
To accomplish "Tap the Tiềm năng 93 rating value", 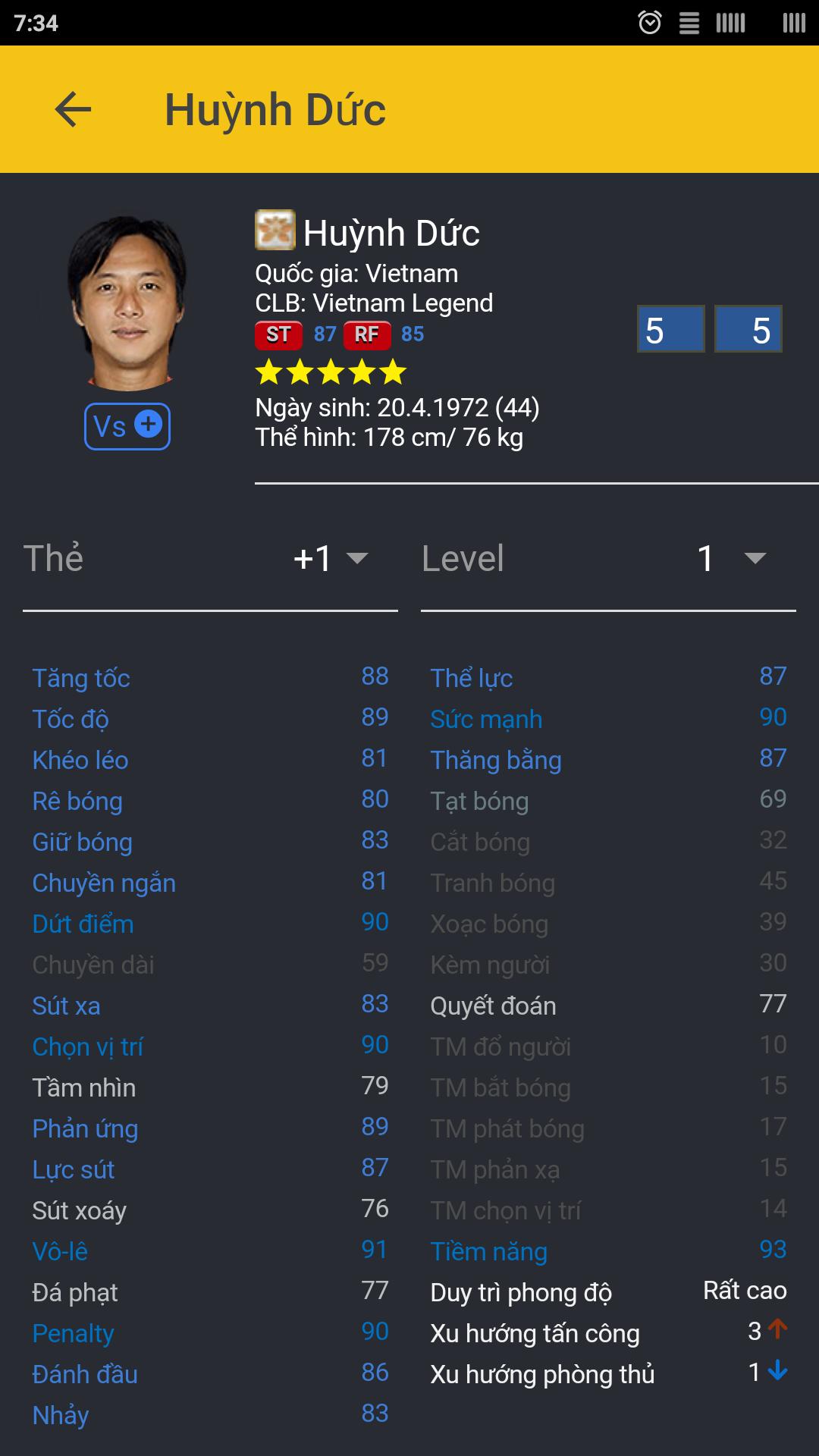I will (770, 1250).
